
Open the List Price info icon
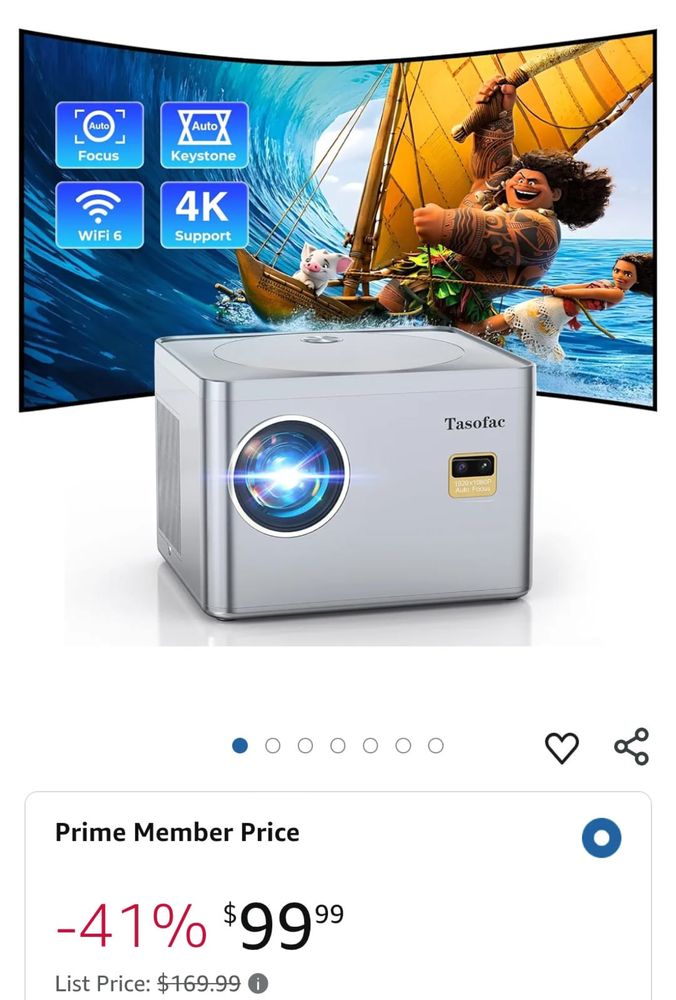(258, 983)
